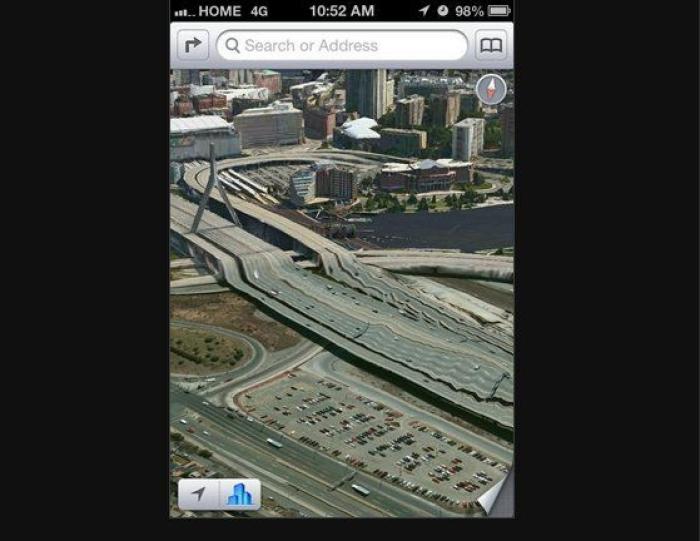Center map on current location
Viewport: 700px width, 541px height.
click(199, 494)
